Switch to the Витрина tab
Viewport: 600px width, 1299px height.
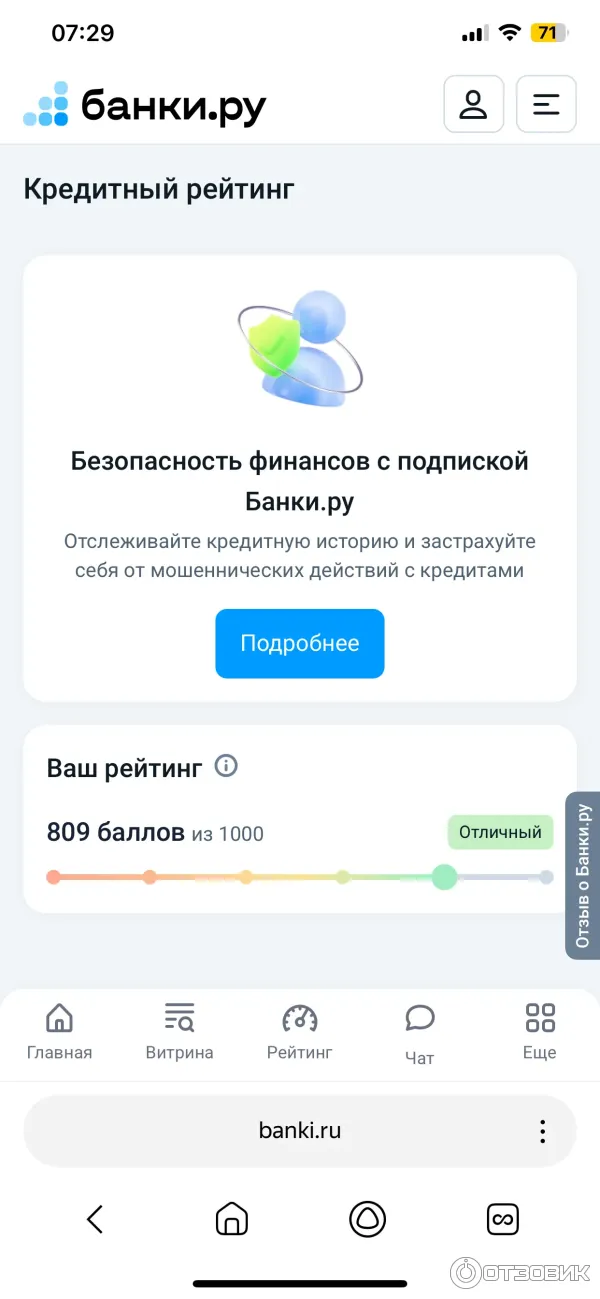coord(180,1032)
